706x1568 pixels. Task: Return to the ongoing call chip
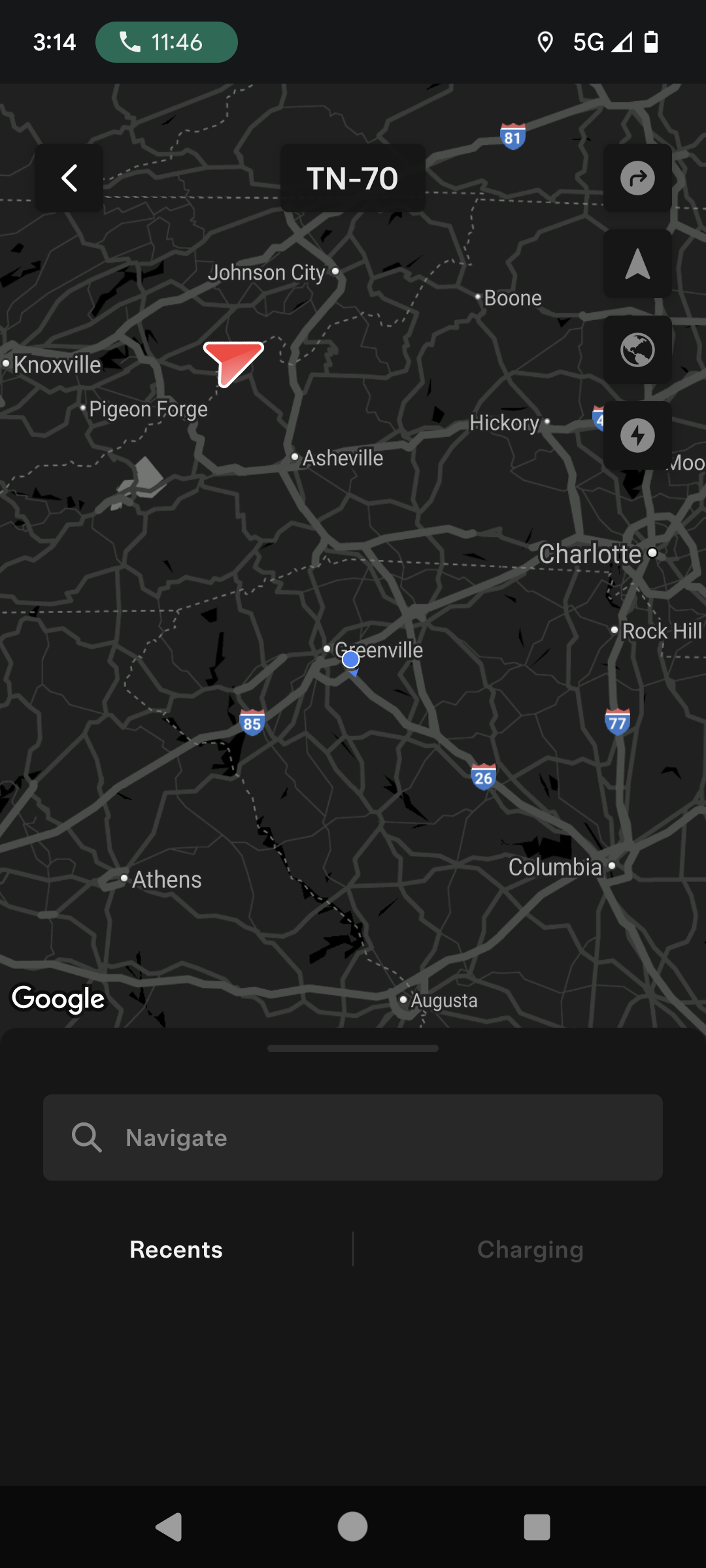pyautogui.click(x=166, y=42)
